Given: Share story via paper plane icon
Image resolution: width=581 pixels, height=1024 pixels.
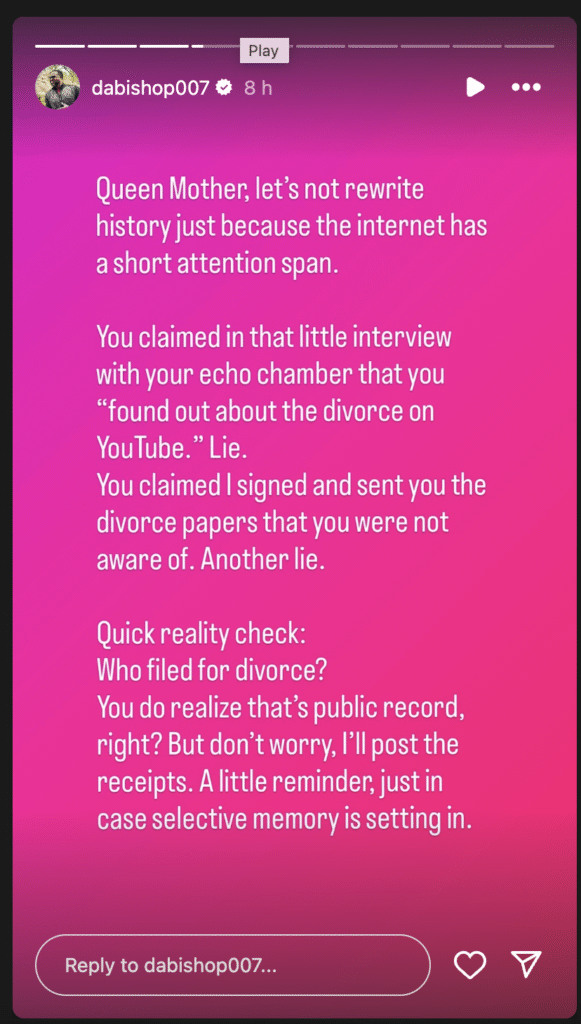Looking at the screenshot, I should click(526, 965).
